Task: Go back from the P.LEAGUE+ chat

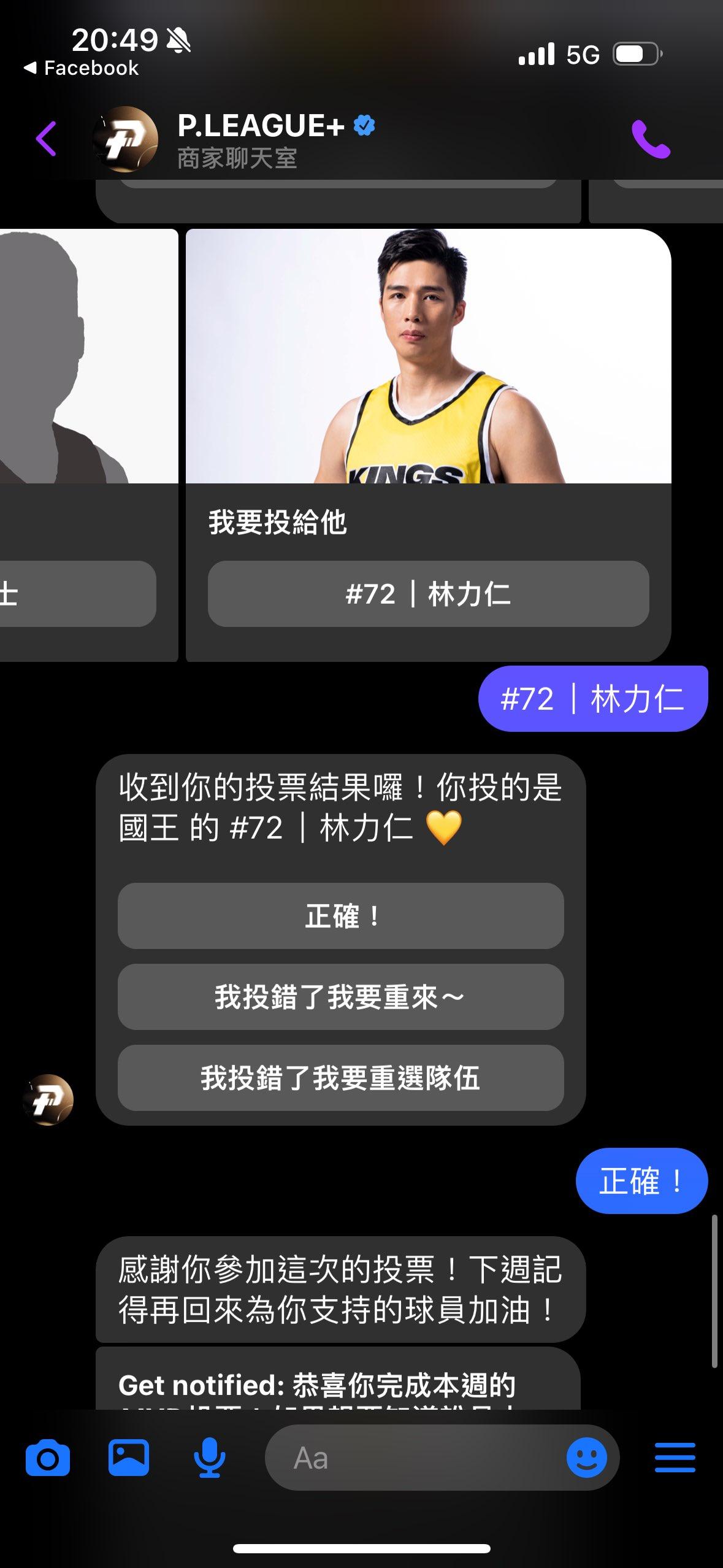Action: 47,139
